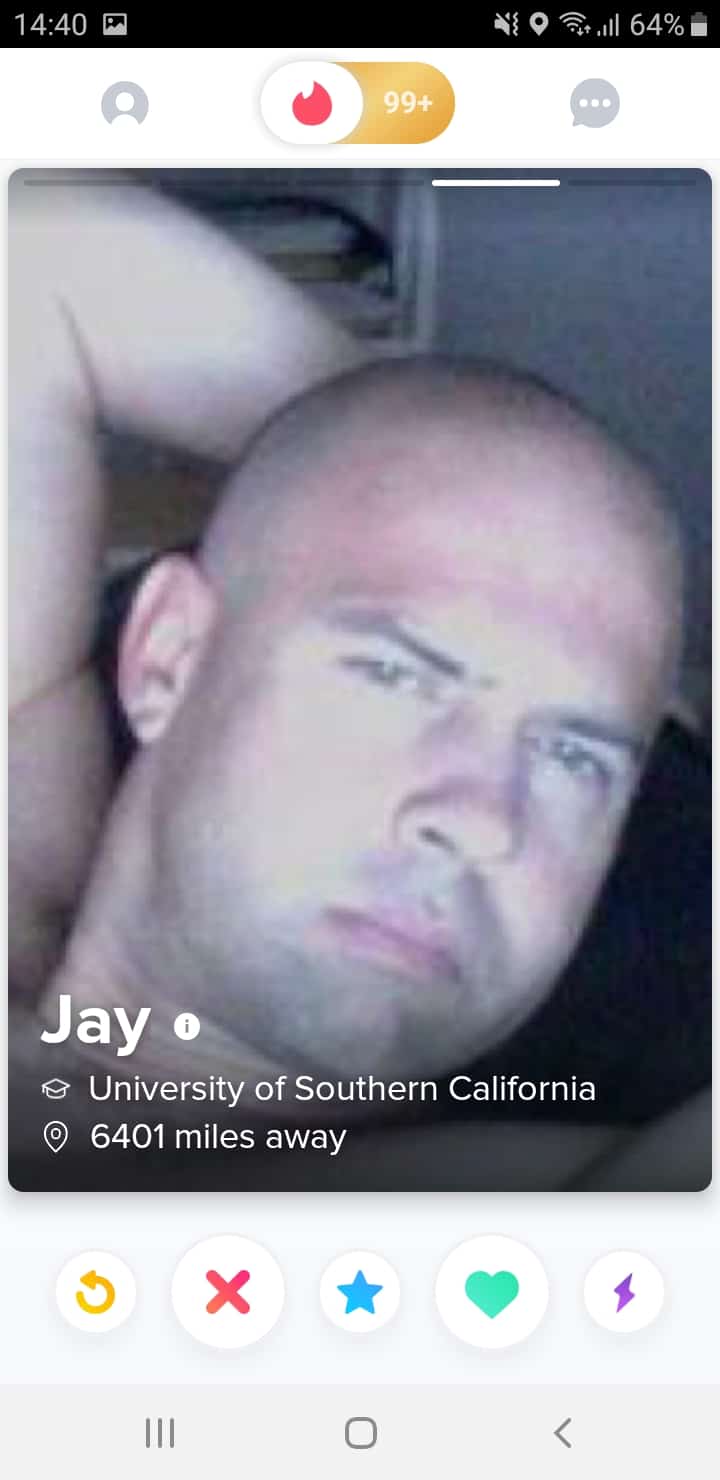The width and height of the screenshot is (720, 1480).
Task: Rewind the last swipe
Action: pos(96,1293)
